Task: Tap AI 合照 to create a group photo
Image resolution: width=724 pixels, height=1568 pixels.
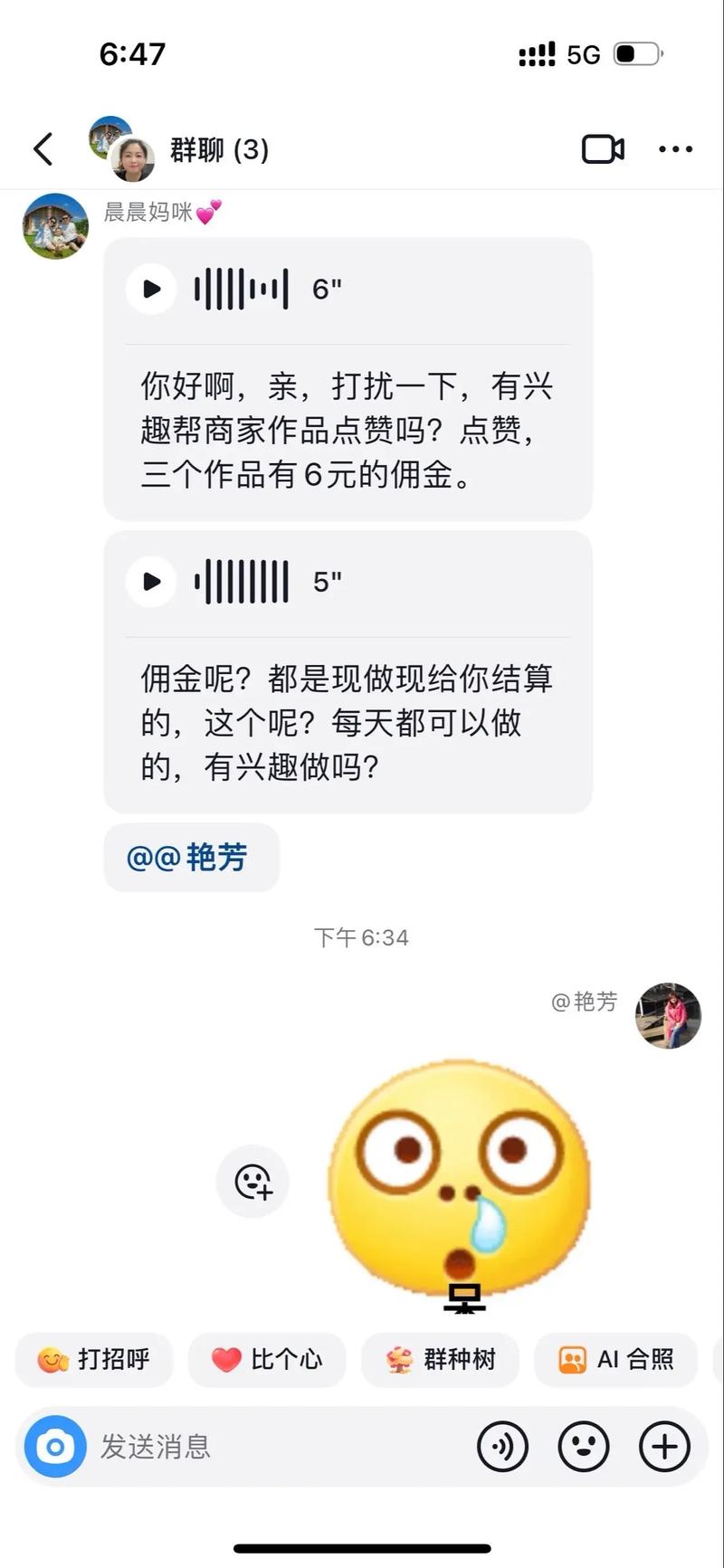Action: pyautogui.click(x=615, y=1359)
